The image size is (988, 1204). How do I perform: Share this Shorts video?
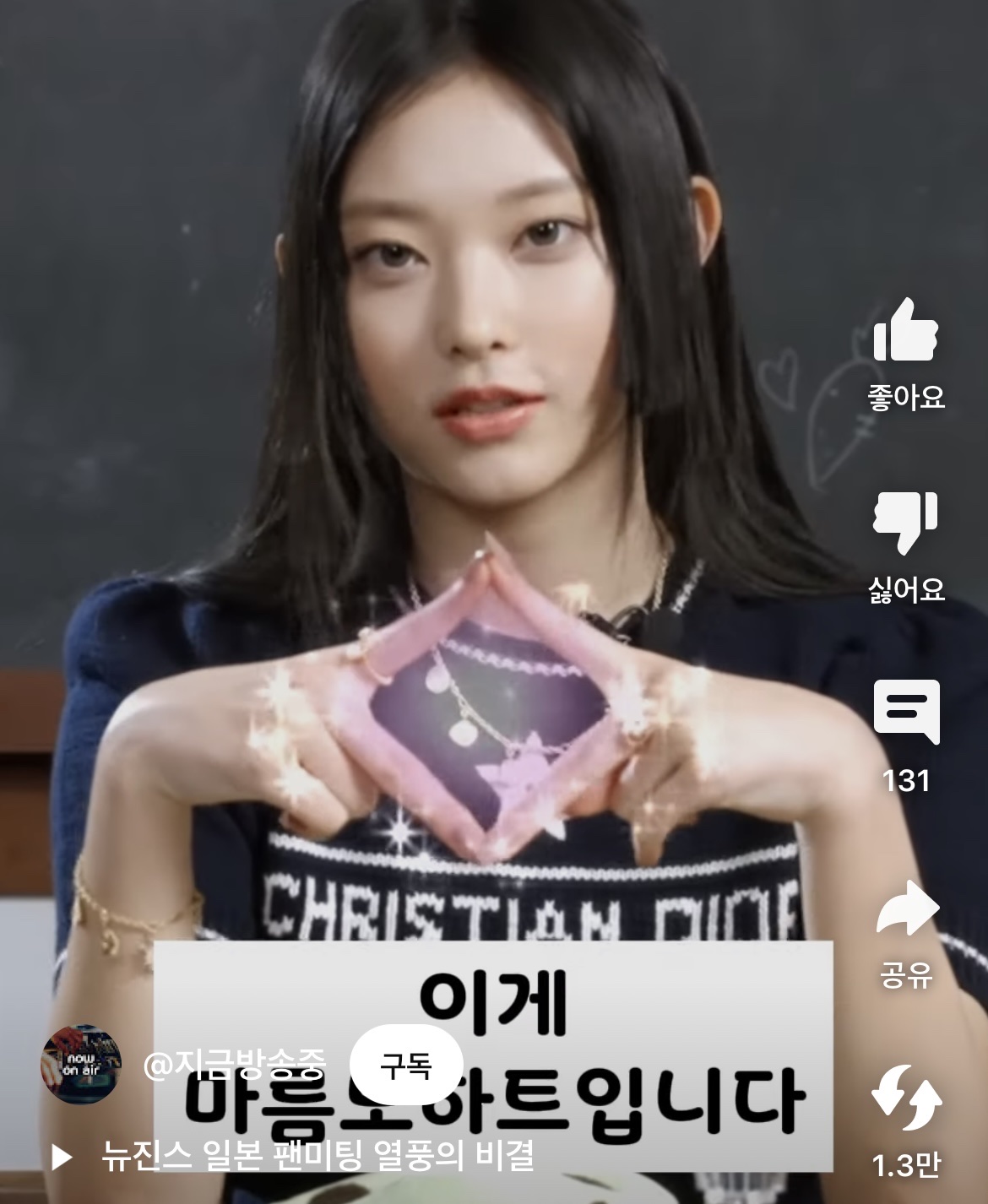point(905,908)
